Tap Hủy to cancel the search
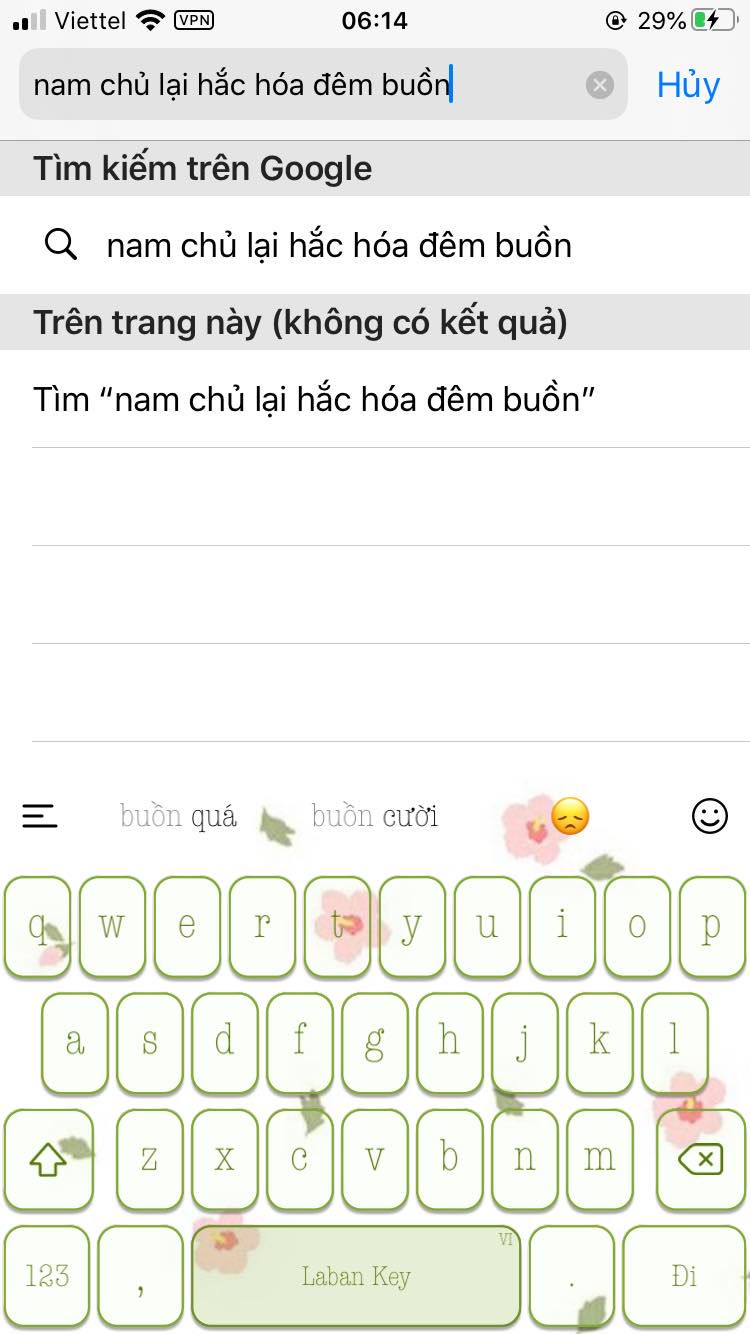This screenshot has height=1334, width=750. point(688,85)
